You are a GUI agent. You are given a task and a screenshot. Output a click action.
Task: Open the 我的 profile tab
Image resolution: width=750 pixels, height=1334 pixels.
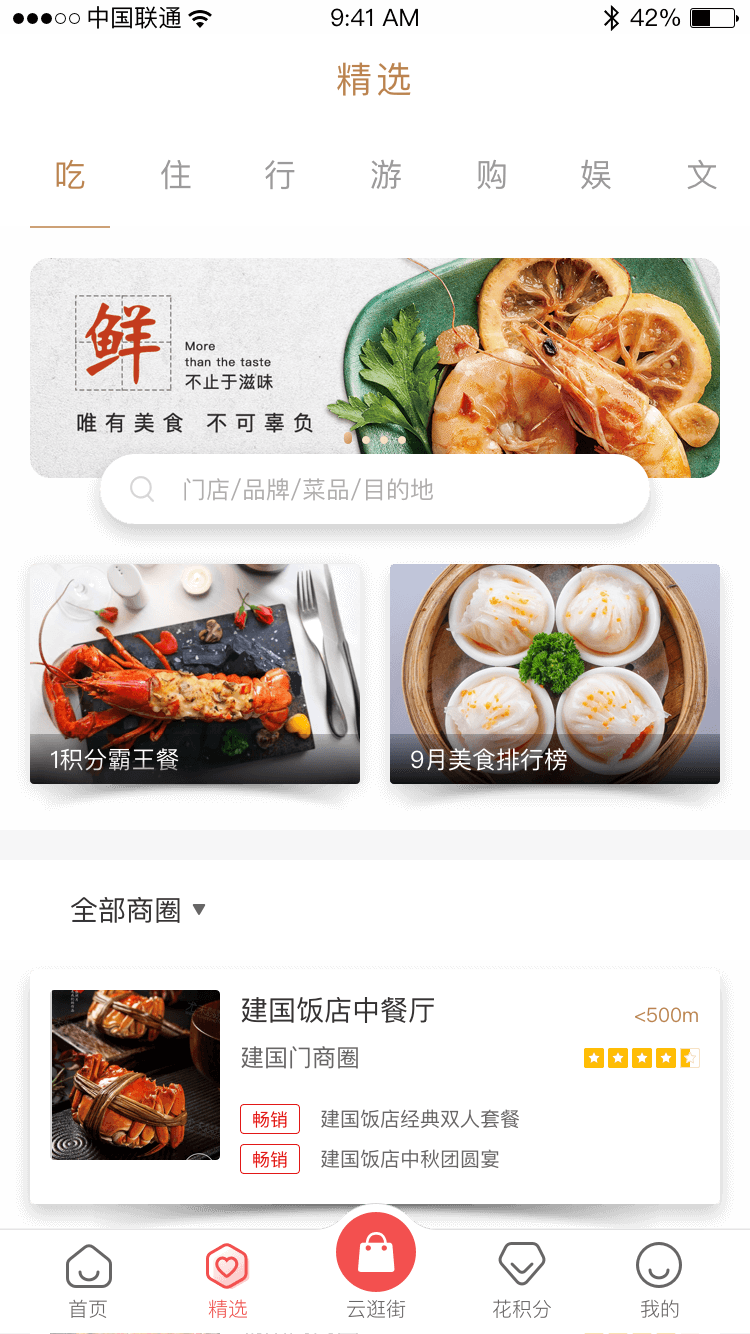click(x=659, y=1280)
